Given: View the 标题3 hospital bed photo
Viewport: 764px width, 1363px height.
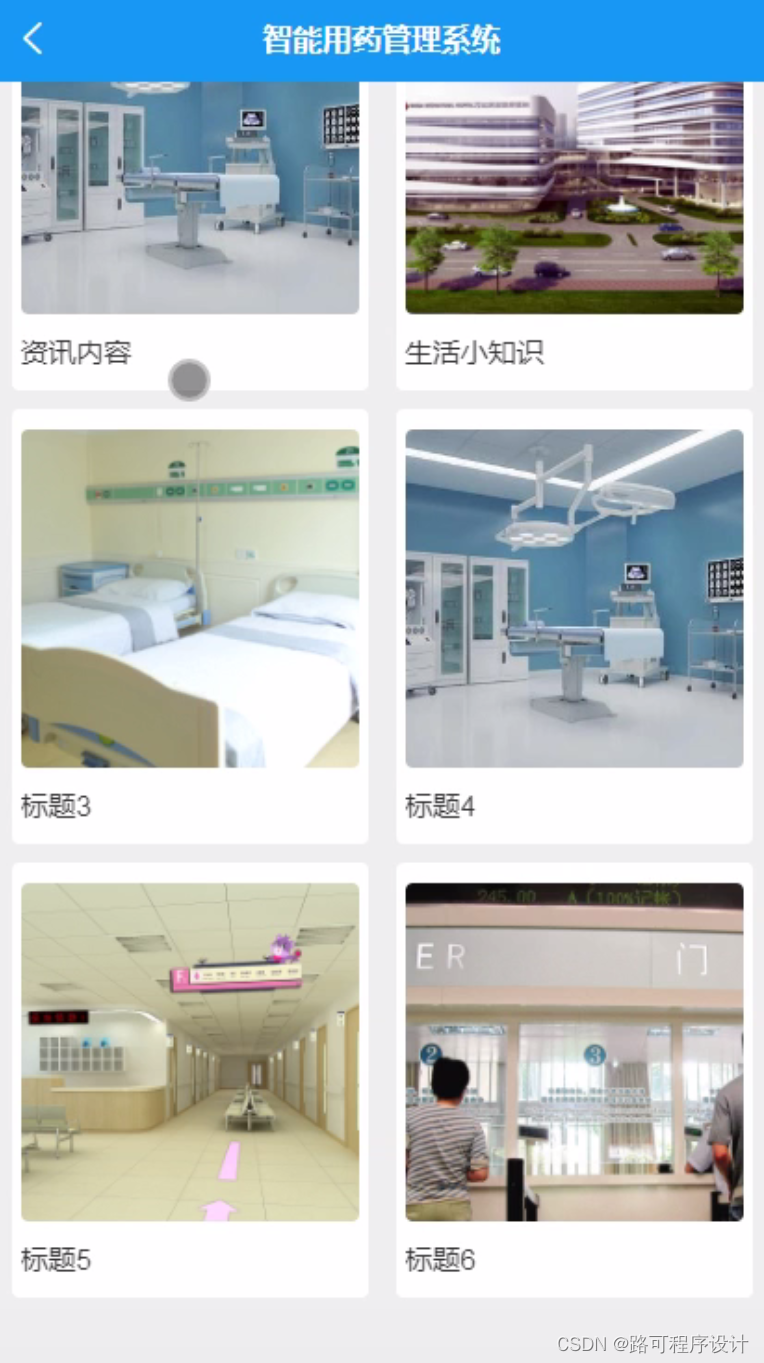Looking at the screenshot, I should [190, 597].
